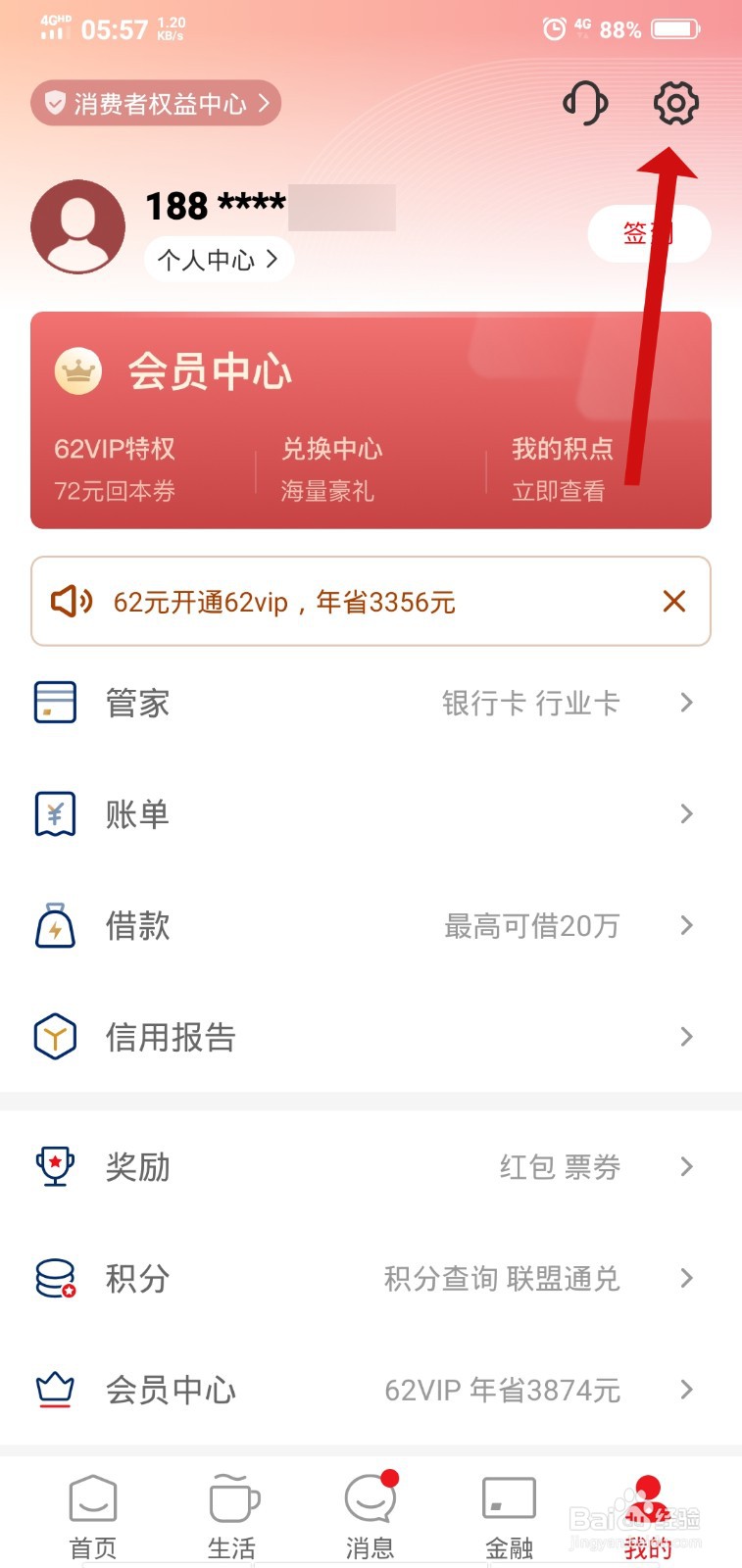The width and height of the screenshot is (742, 1568).
Task: Open the 借款 loan row
Action: [371, 925]
